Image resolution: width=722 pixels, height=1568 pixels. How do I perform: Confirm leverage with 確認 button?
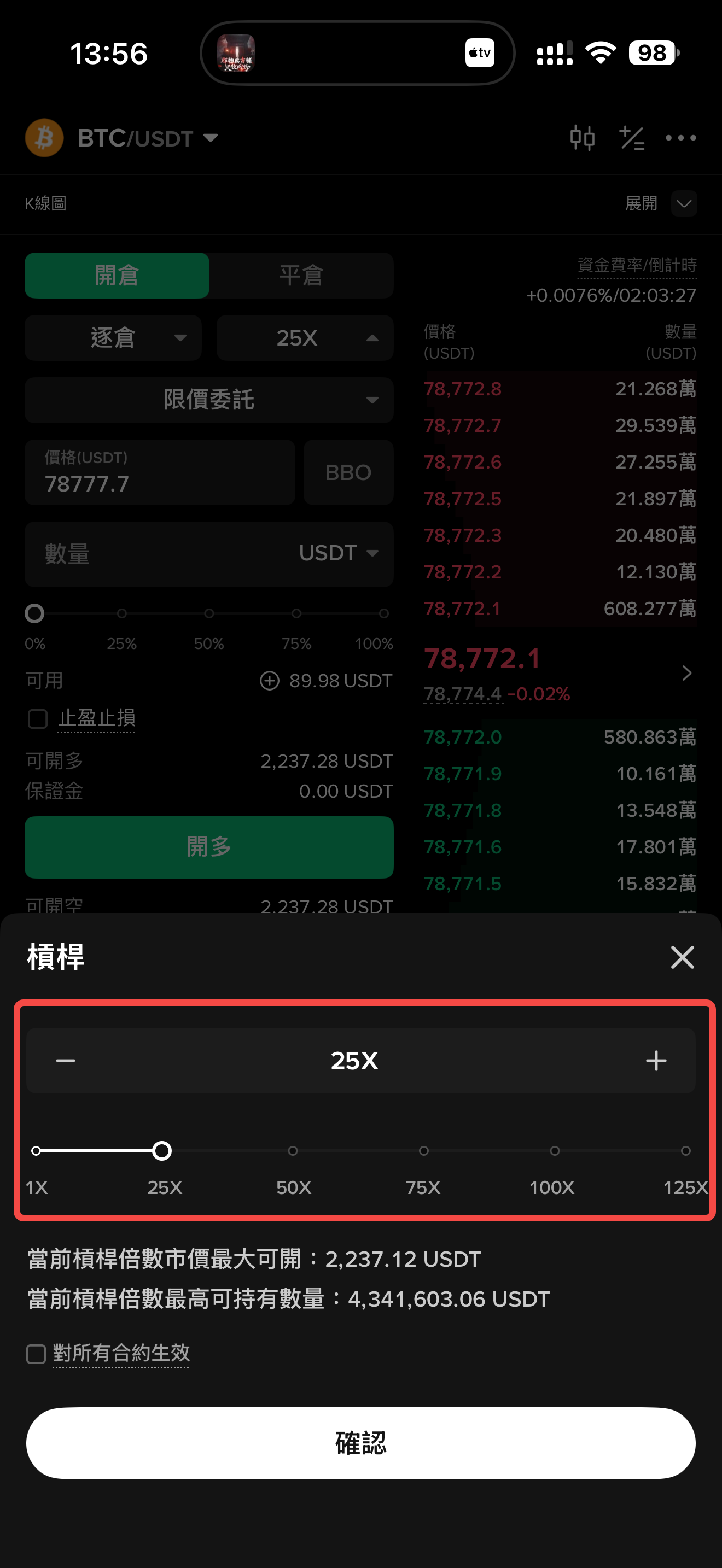coord(361,1443)
